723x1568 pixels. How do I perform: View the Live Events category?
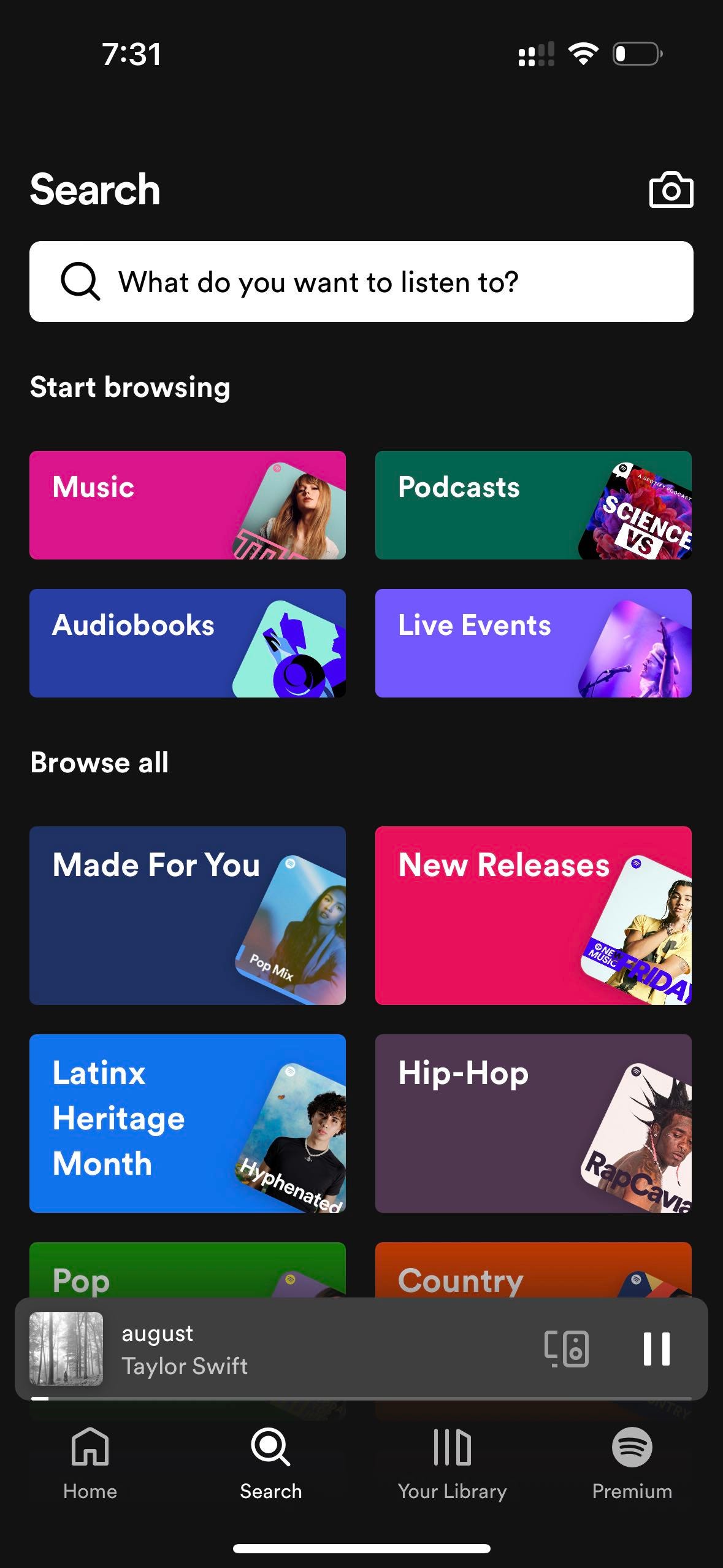[x=533, y=643]
